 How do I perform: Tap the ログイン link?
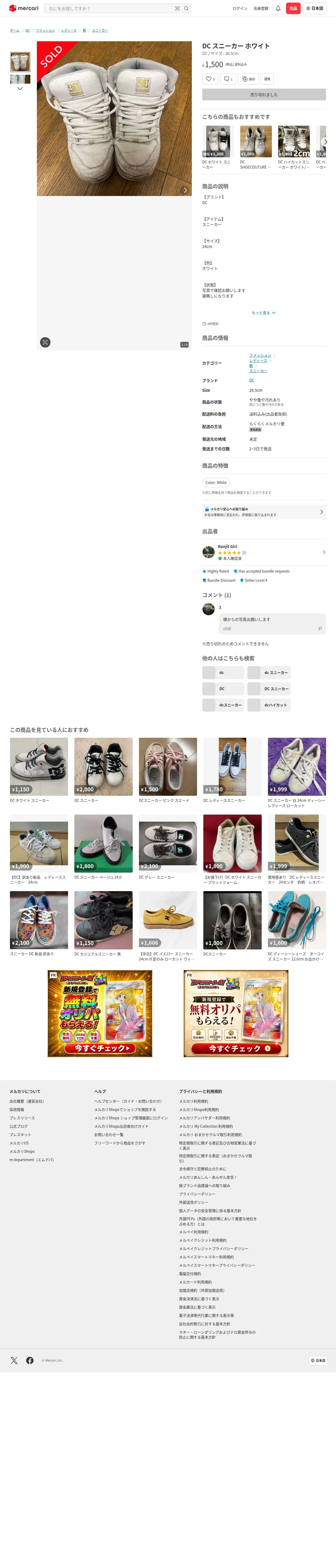(x=240, y=9)
